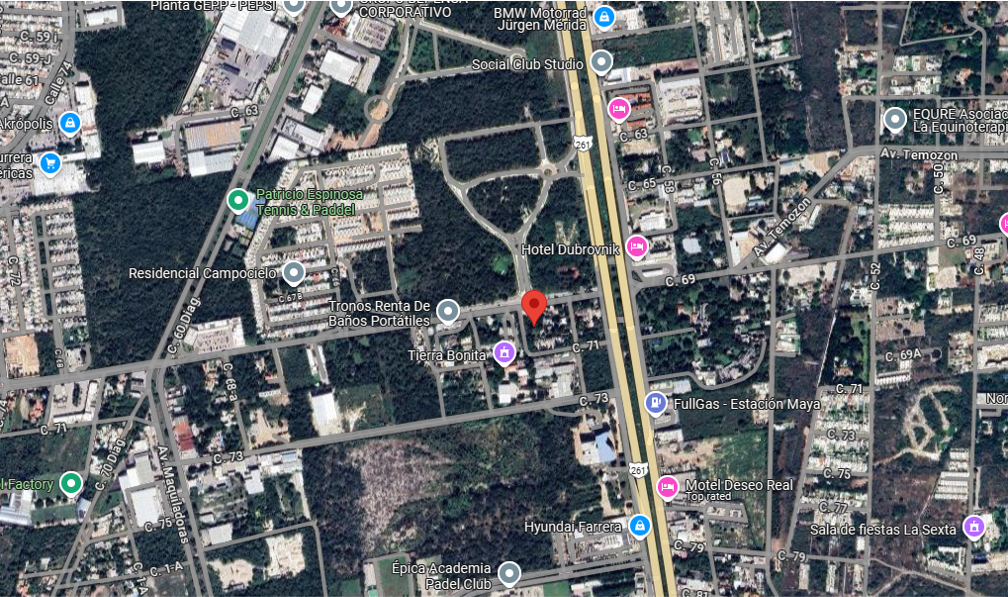
Task: Select Sala de fiestas La Sexta marker
Action: (974, 526)
